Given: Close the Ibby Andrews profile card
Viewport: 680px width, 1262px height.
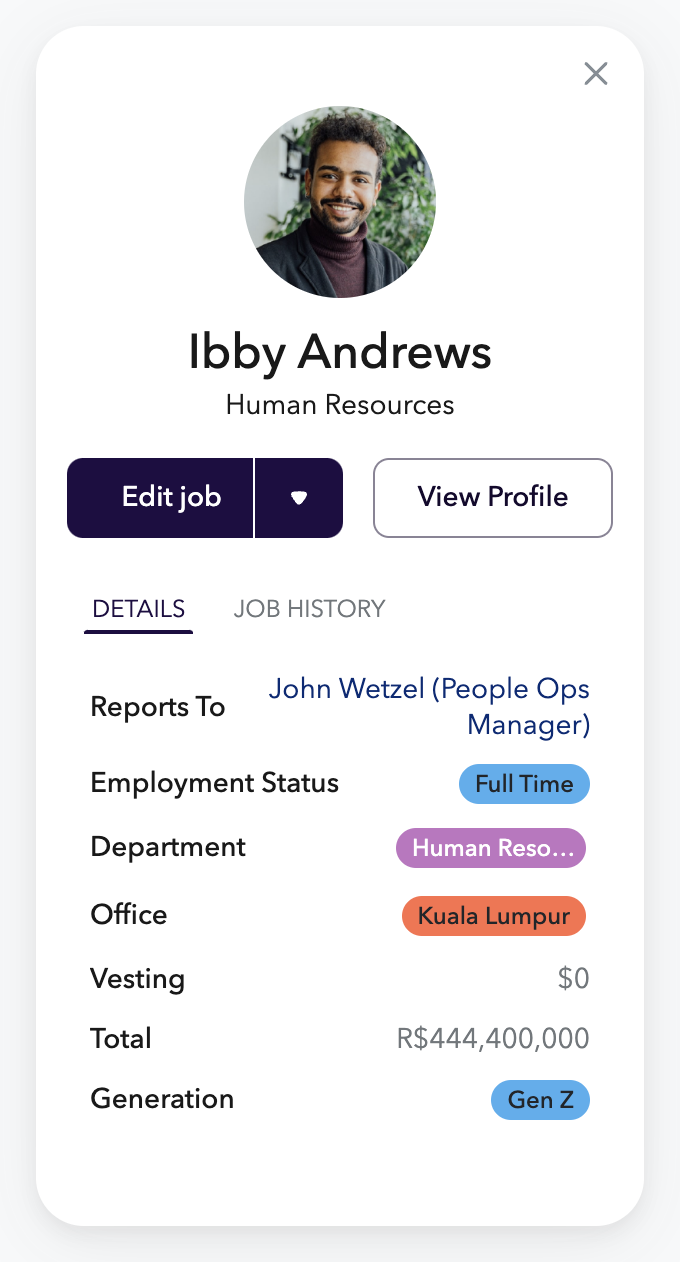Looking at the screenshot, I should pyautogui.click(x=596, y=74).
